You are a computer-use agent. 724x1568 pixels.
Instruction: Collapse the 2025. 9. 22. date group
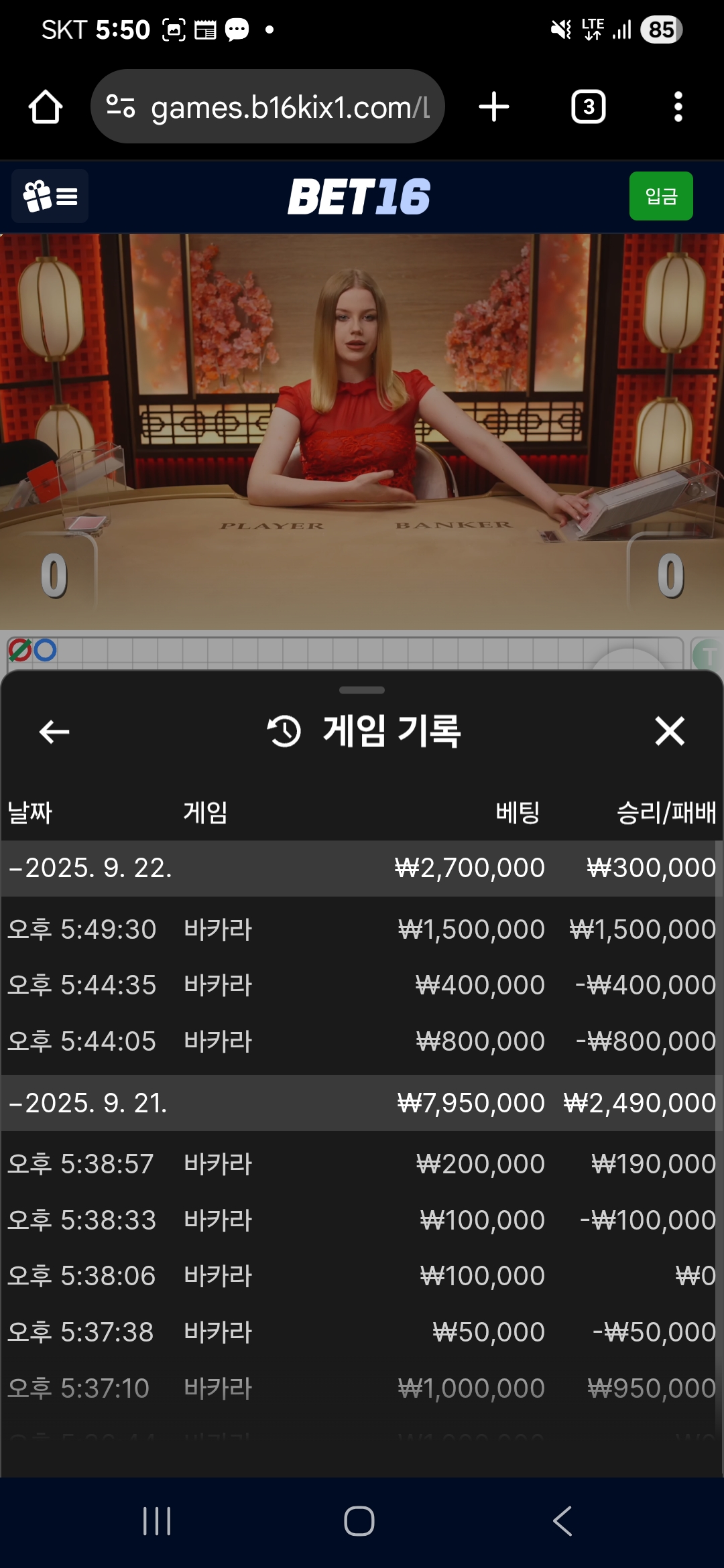[90, 868]
